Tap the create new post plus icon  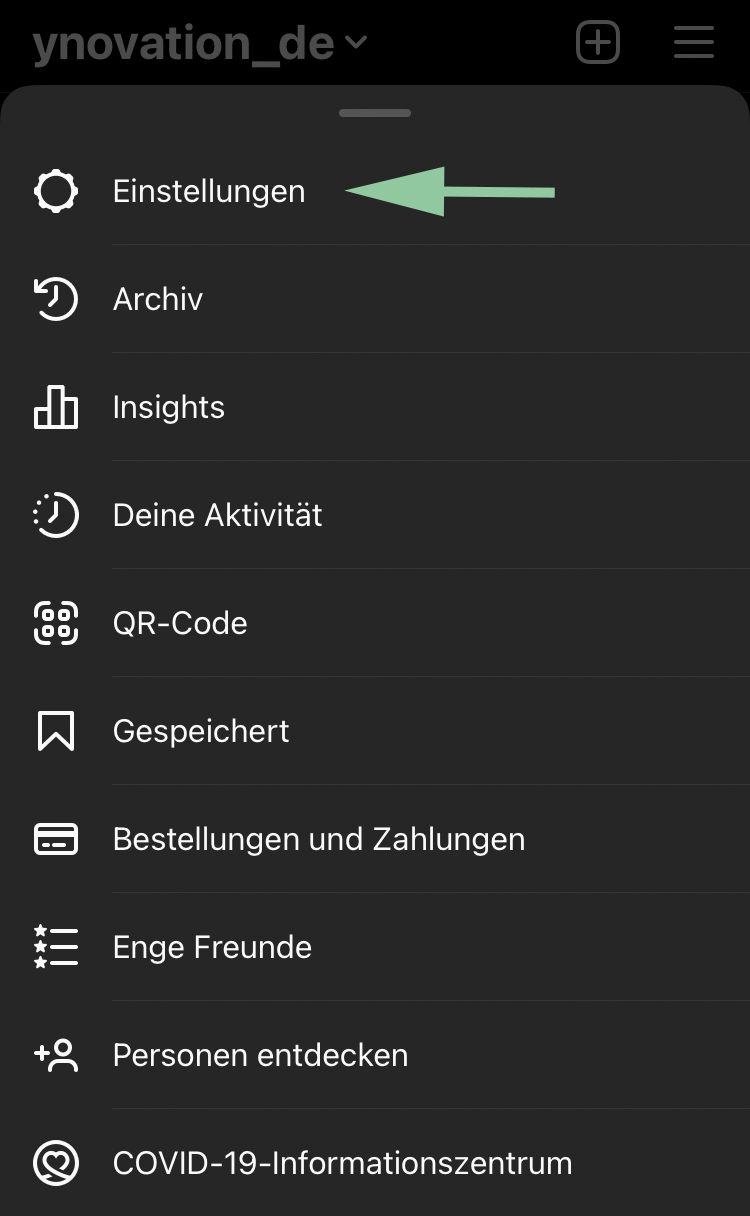(x=598, y=43)
